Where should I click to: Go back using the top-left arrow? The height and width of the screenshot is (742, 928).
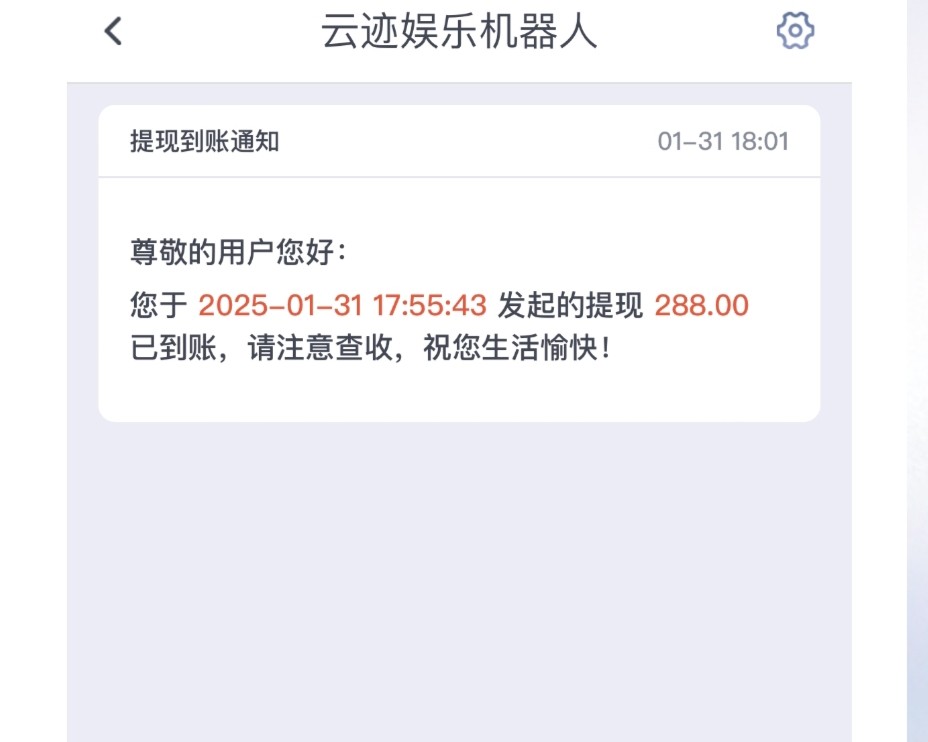tap(113, 31)
